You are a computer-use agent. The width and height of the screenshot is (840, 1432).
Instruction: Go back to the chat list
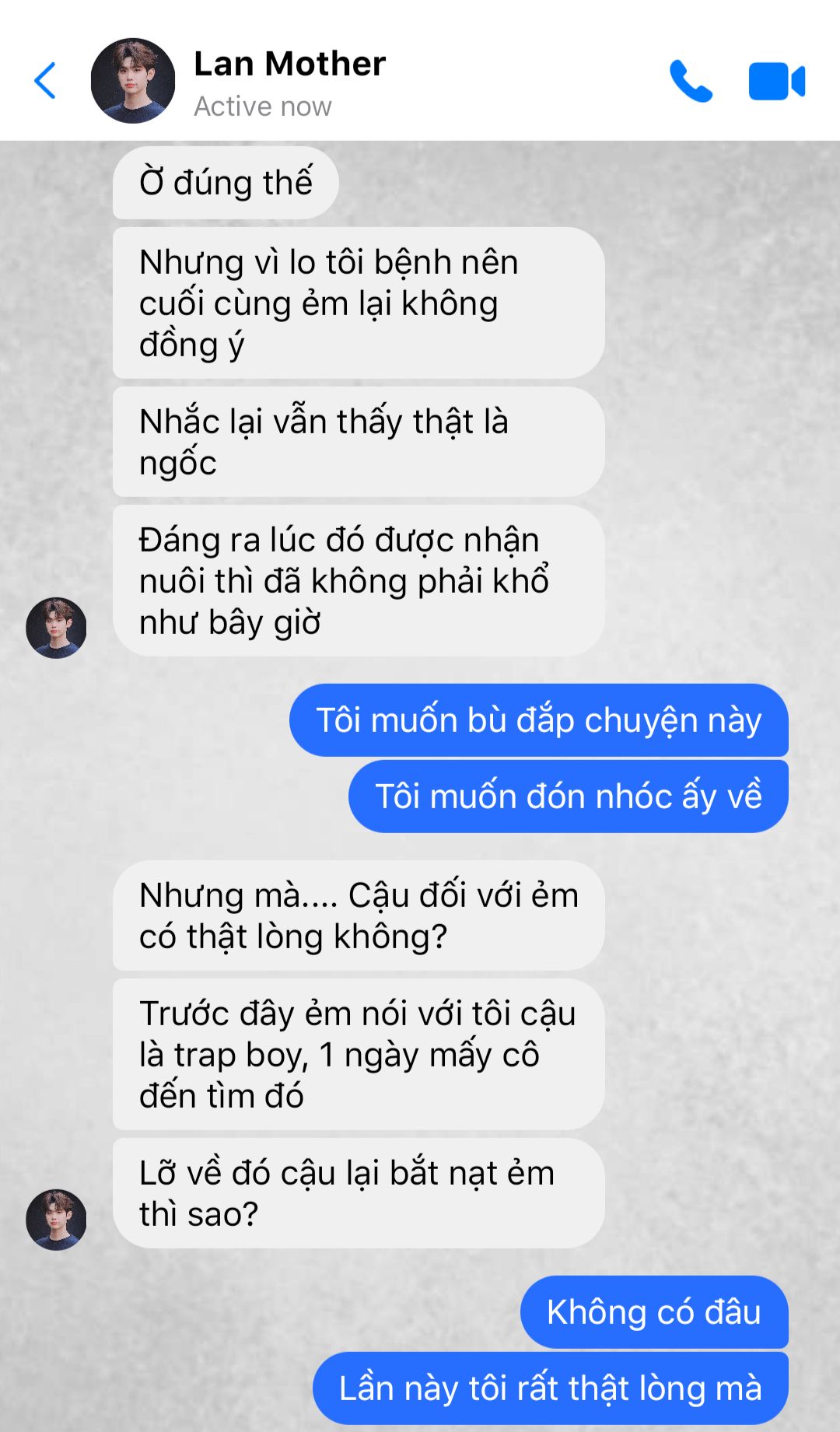point(46,81)
